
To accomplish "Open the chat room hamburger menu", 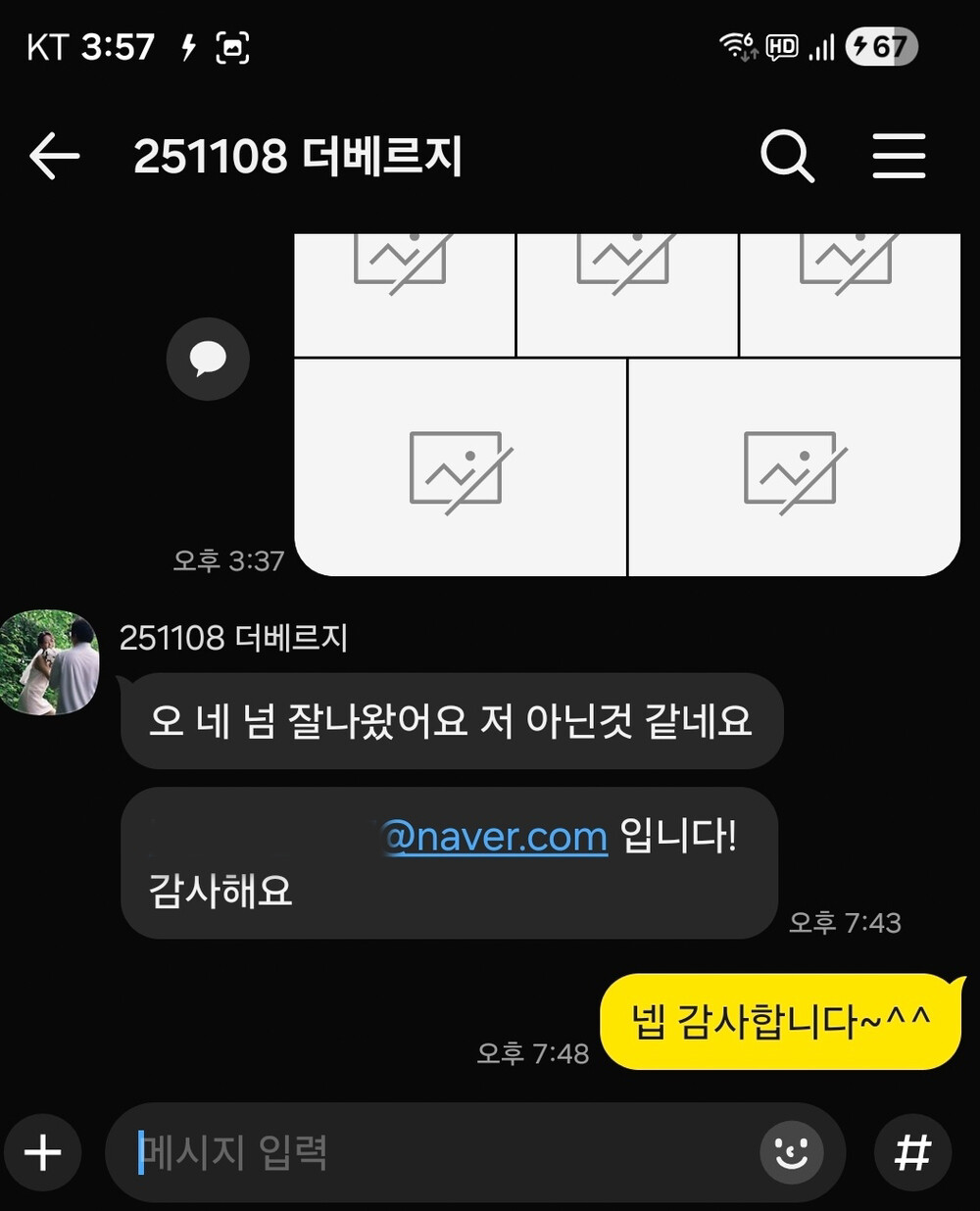I will (x=899, y=157).
